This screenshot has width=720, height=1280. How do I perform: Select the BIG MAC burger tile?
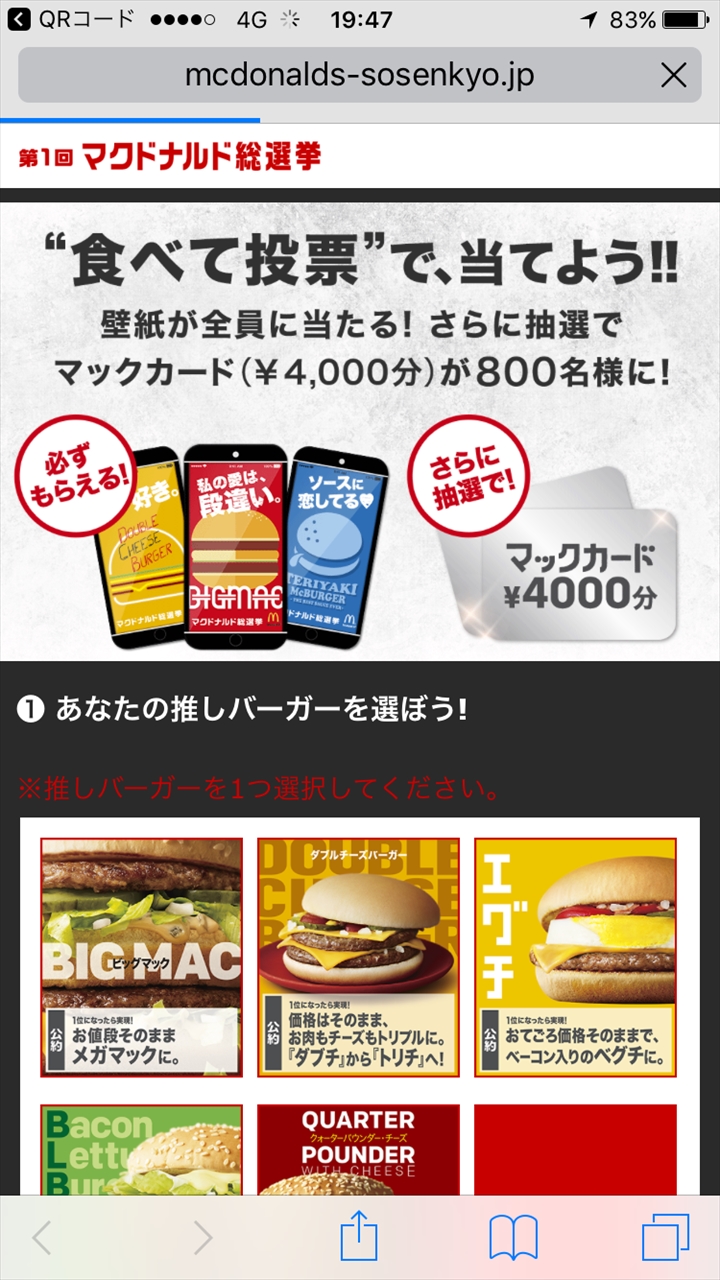click(x=141, y=957)
